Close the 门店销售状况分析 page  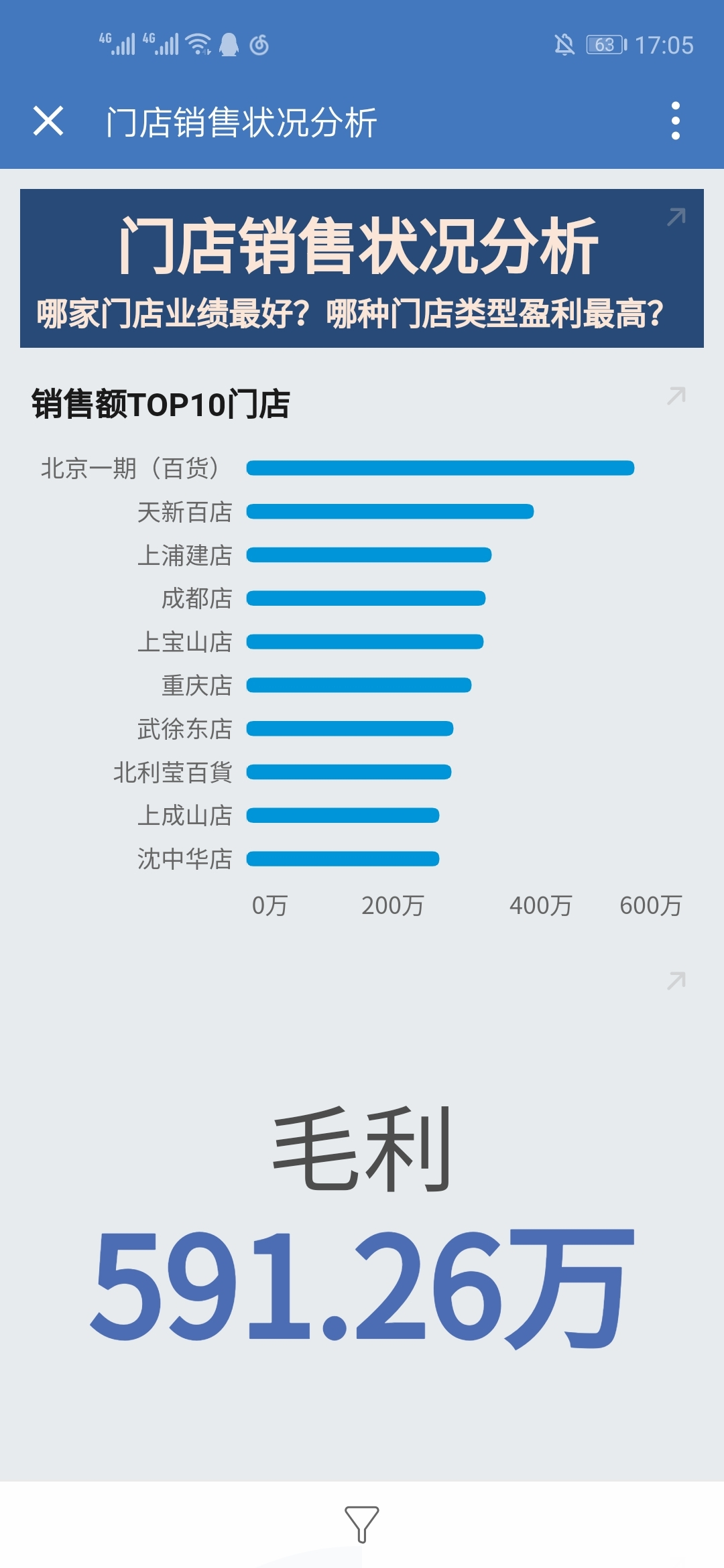(x=48, y=121)
